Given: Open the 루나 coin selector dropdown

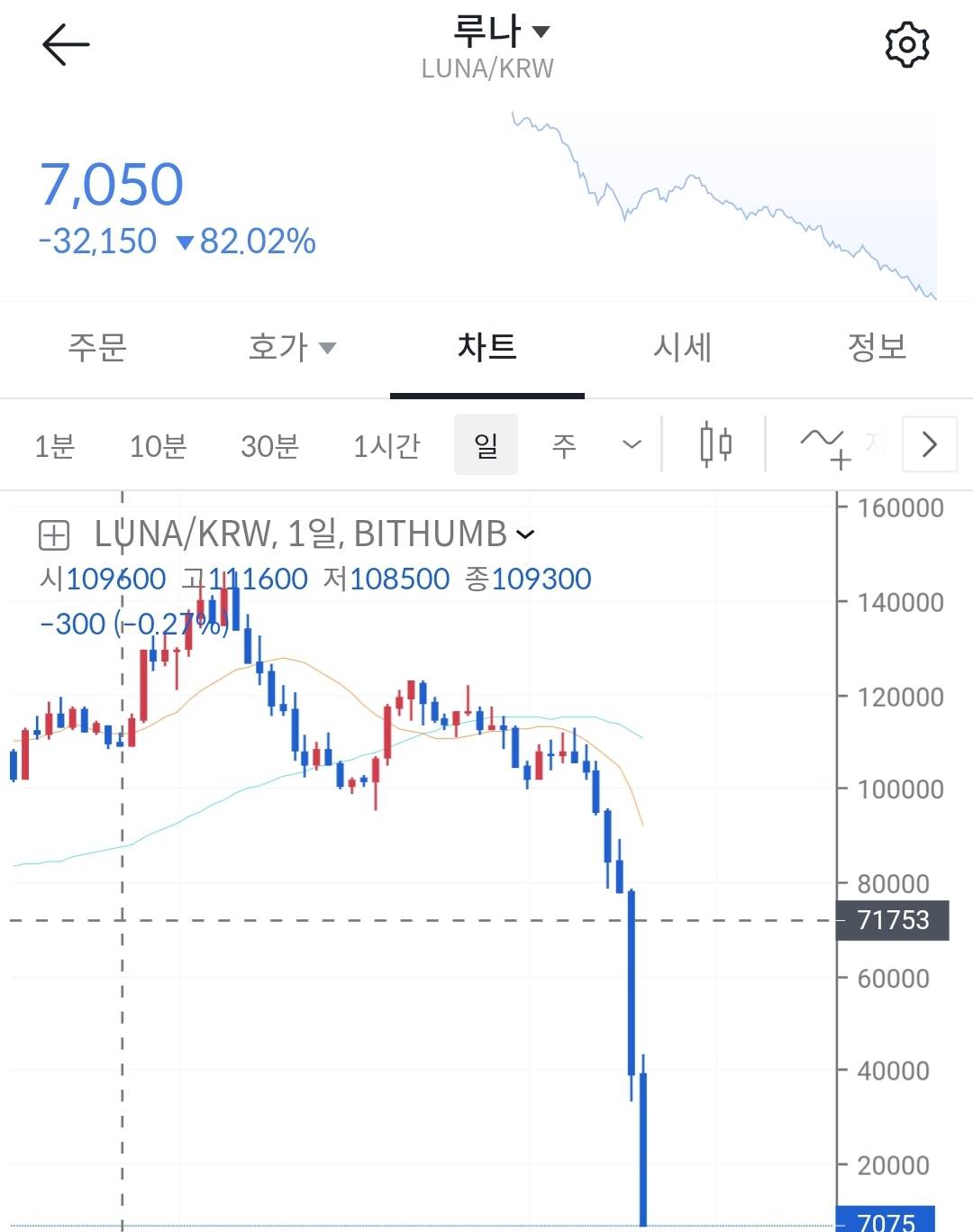Looking at the screenshot, I should [500, 32].
